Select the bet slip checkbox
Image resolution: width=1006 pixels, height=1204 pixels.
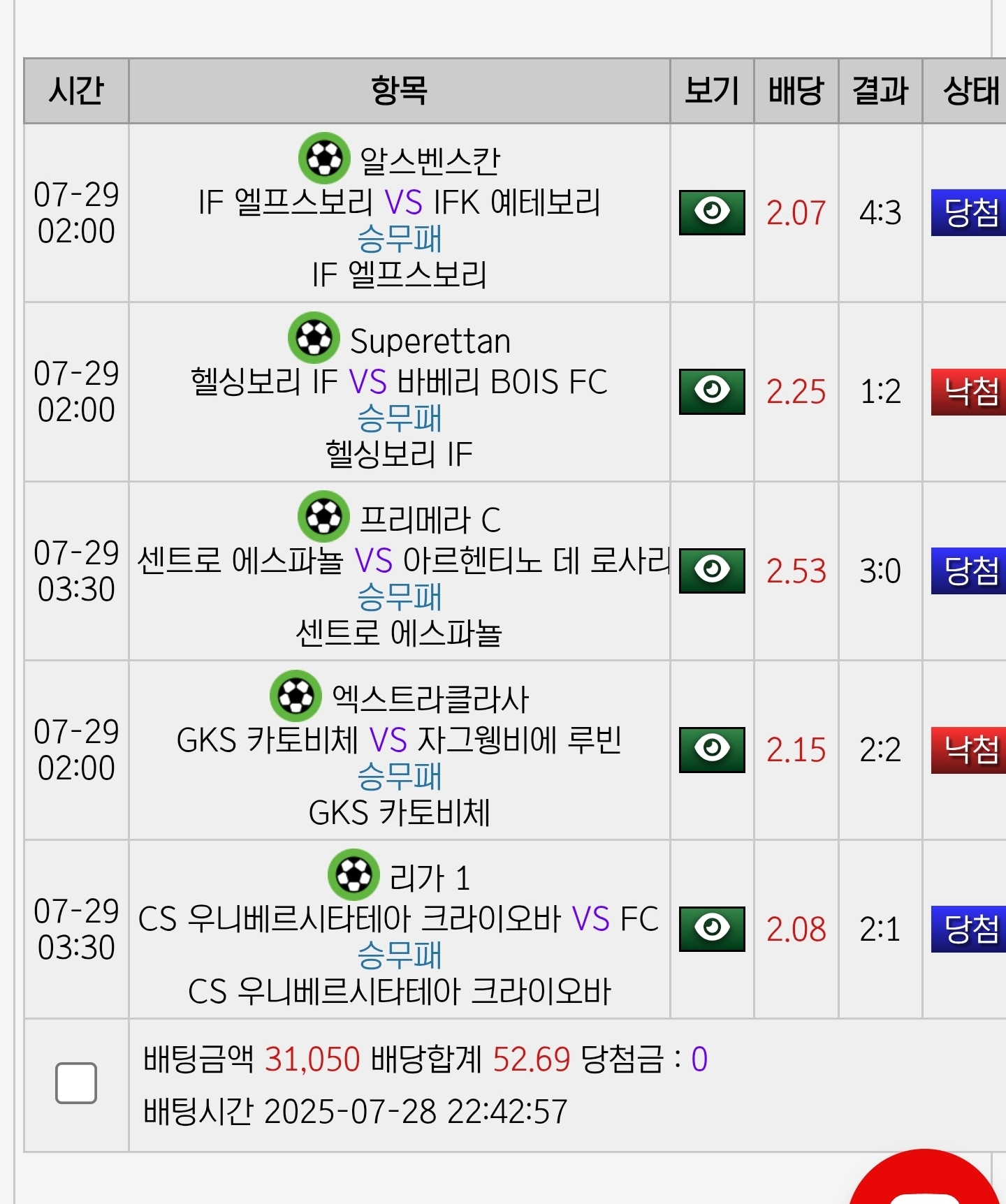tap(76, 1083)
